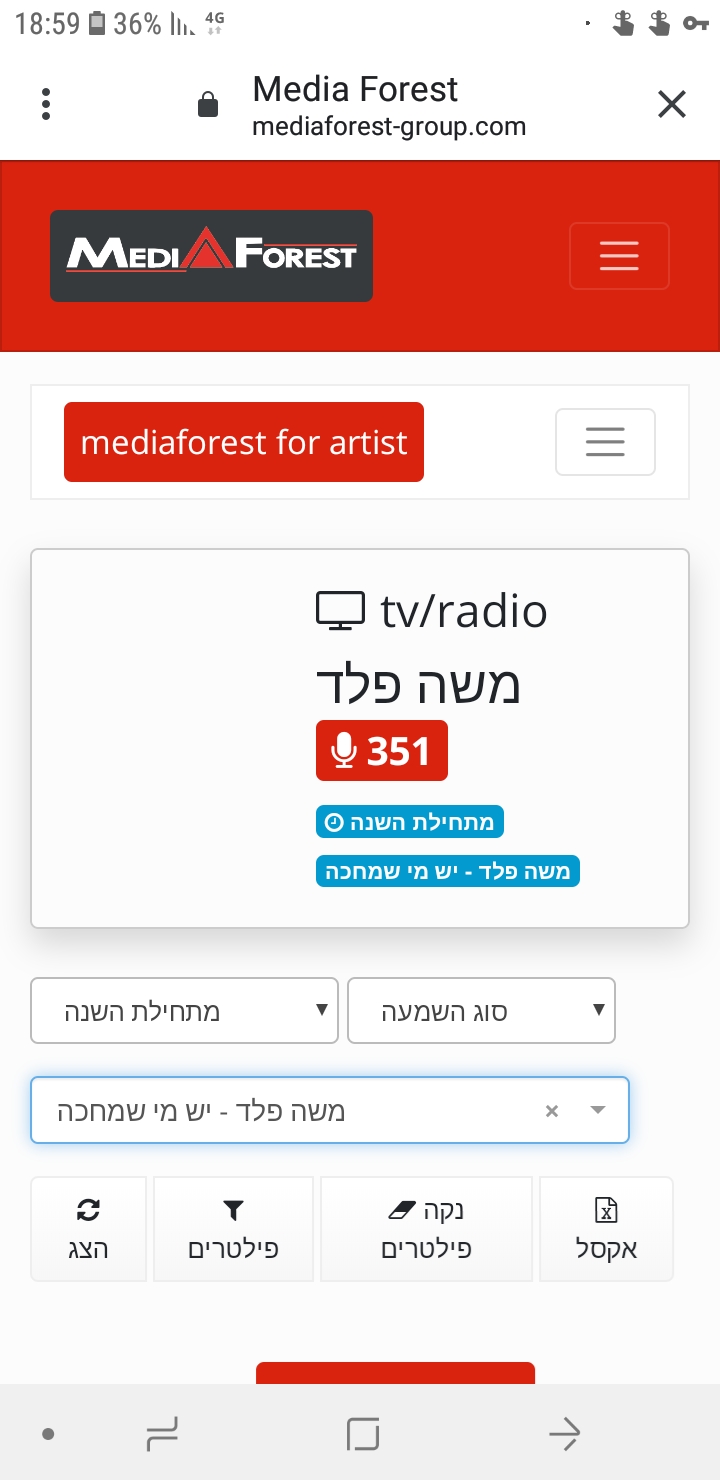Screen dimensions: 720x1480
Task: Tap the system home button
Action: pyautogui.click(x=362, y=1435)
